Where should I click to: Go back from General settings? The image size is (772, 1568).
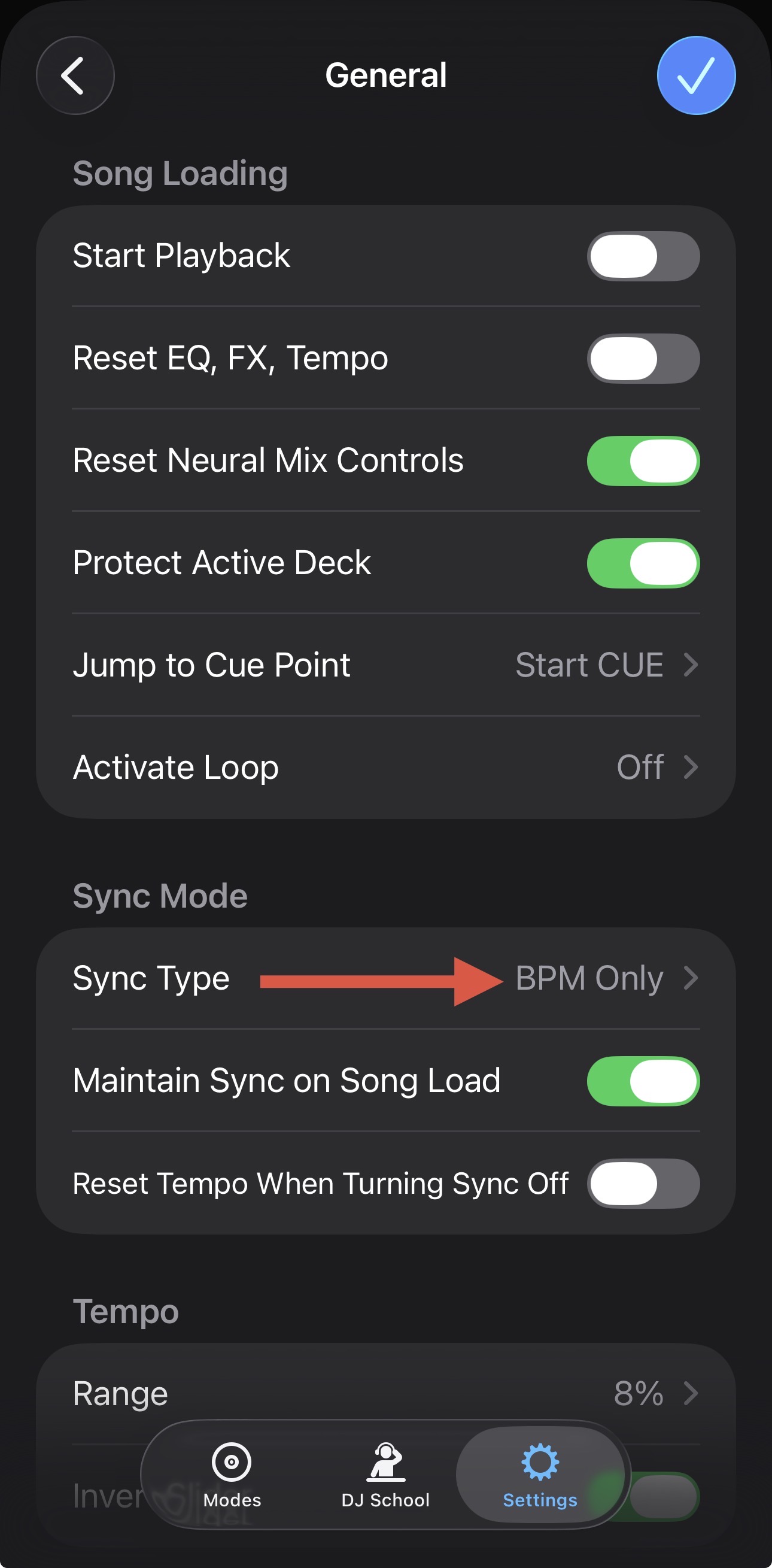[x=75, y=75]
